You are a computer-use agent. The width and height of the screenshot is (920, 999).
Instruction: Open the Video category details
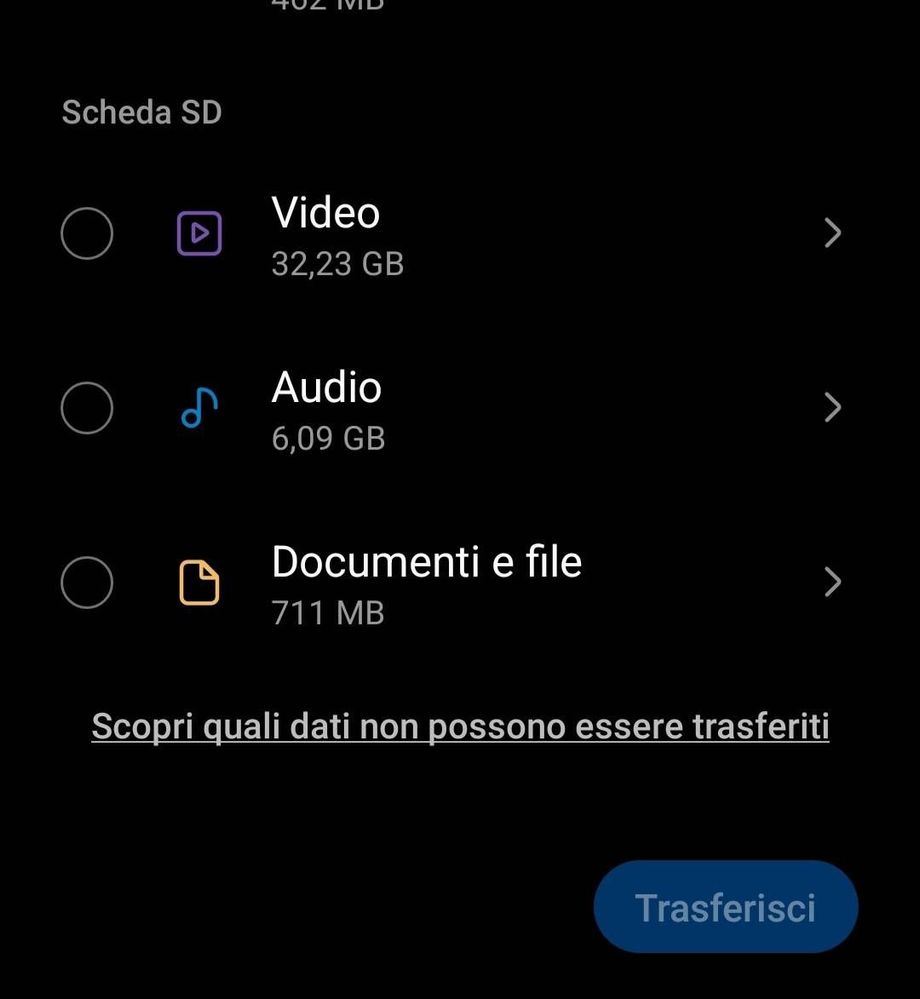click(832, 234)
